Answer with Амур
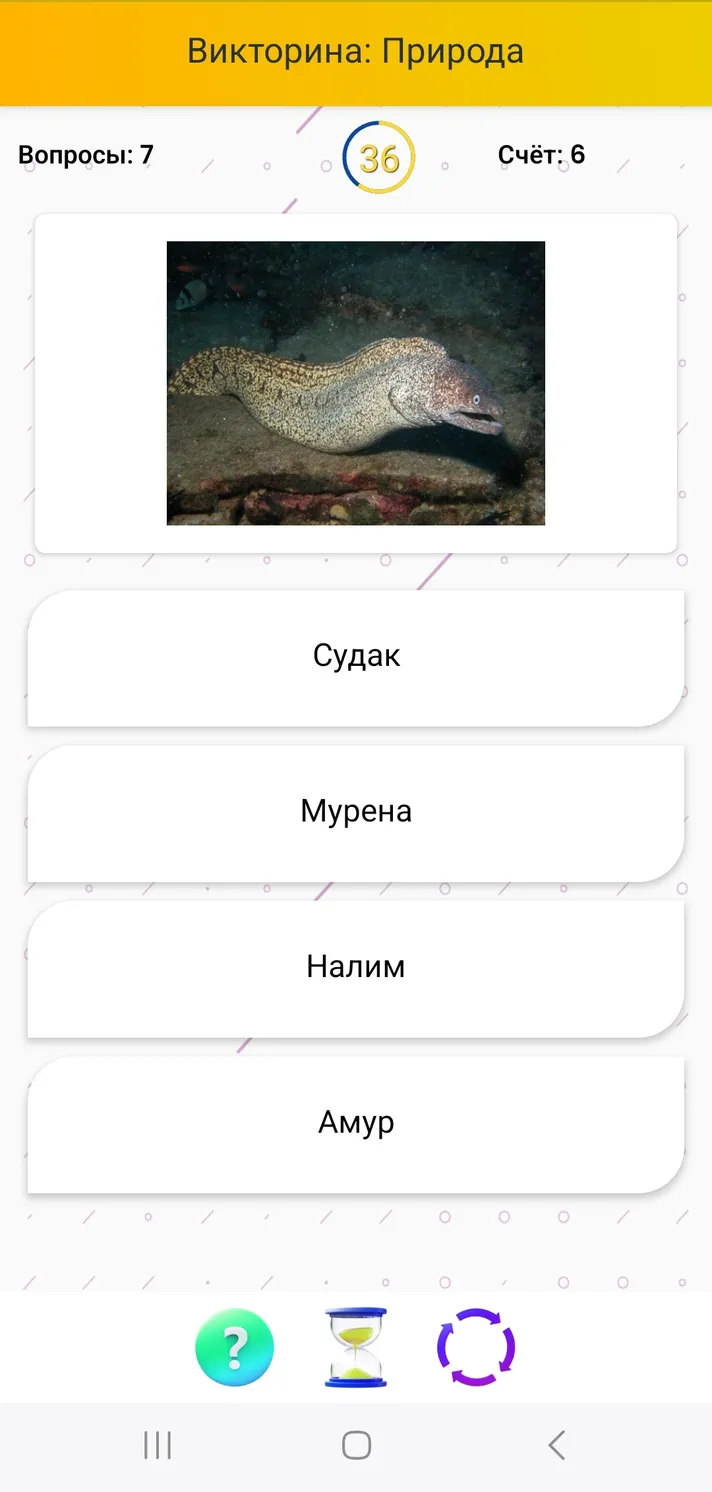712x1492 pixels. [356, 1124]
